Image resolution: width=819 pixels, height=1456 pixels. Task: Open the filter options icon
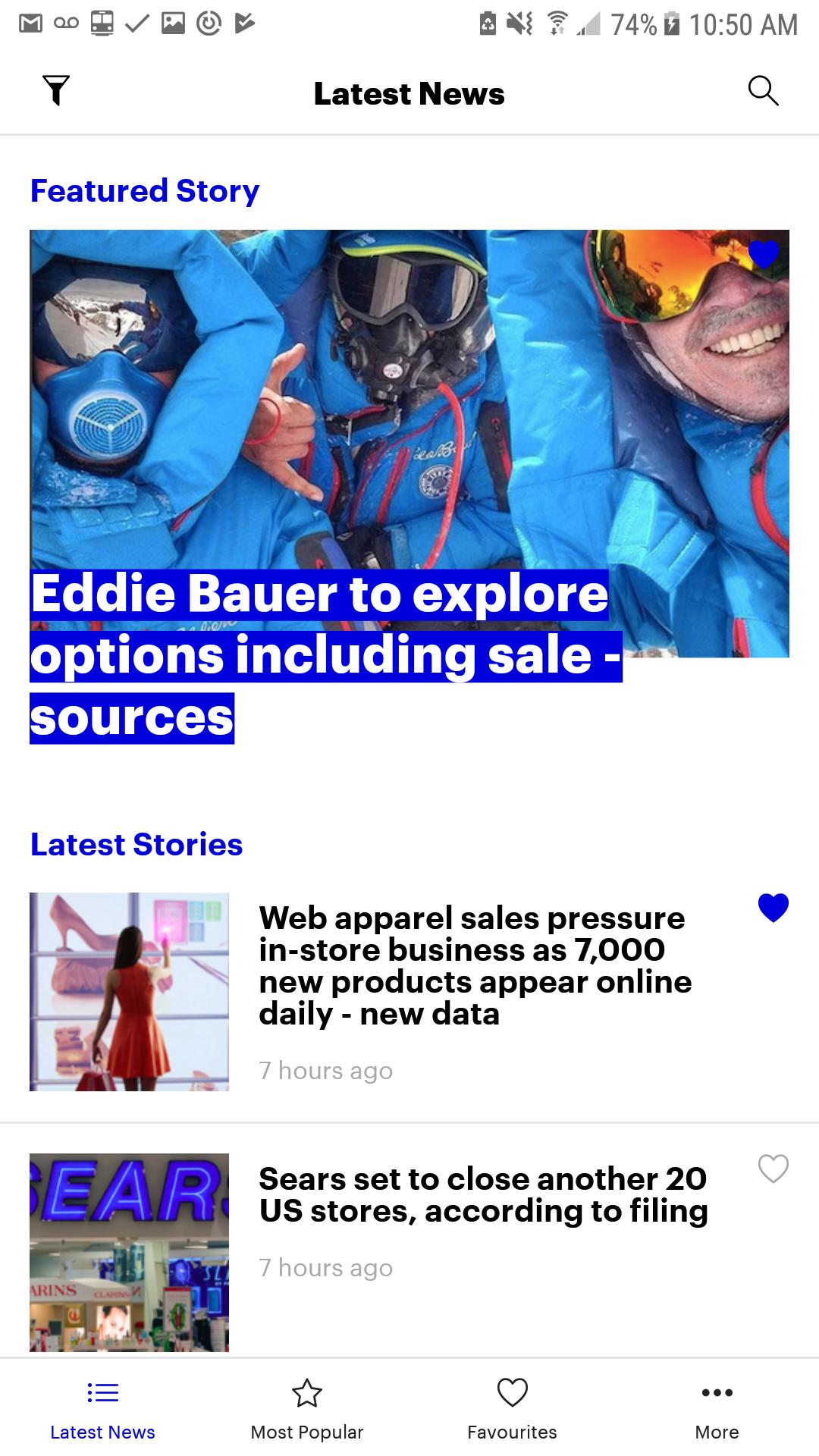click(57, 91)
